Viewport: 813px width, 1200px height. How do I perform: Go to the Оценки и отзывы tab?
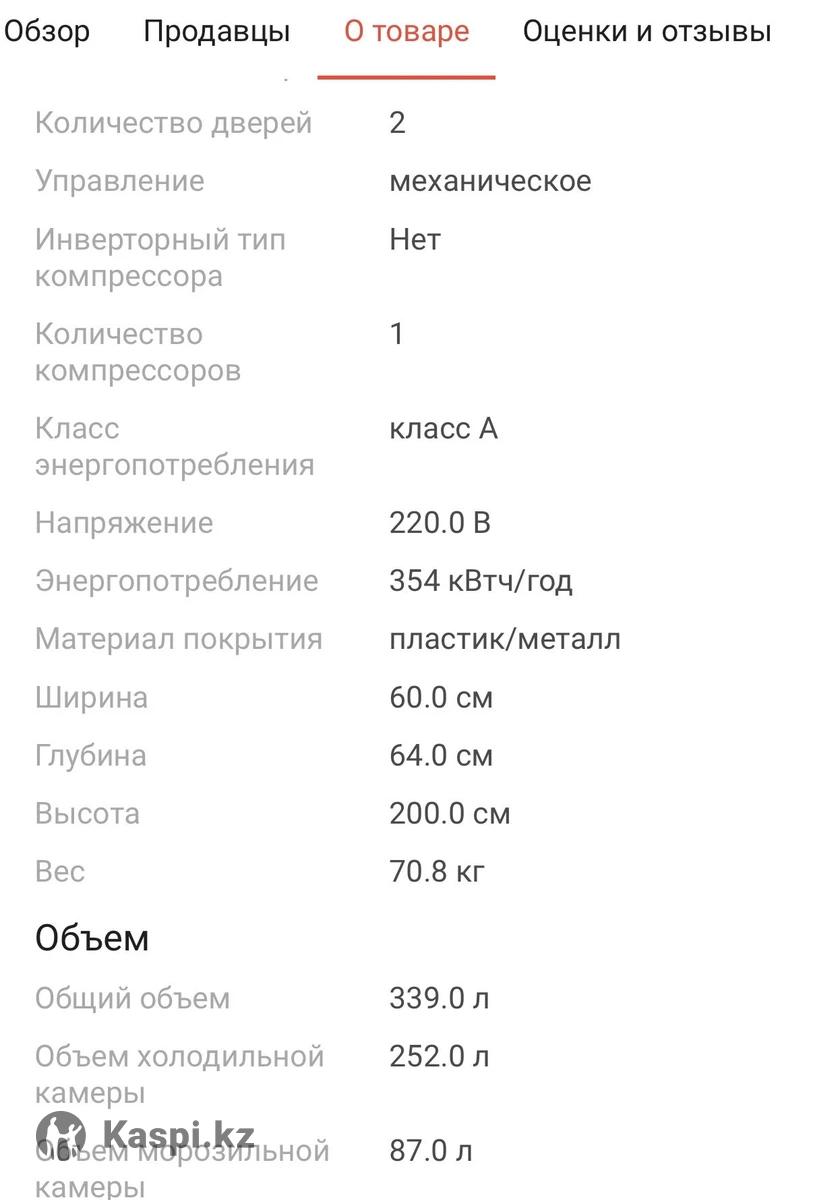coord(646,32)
